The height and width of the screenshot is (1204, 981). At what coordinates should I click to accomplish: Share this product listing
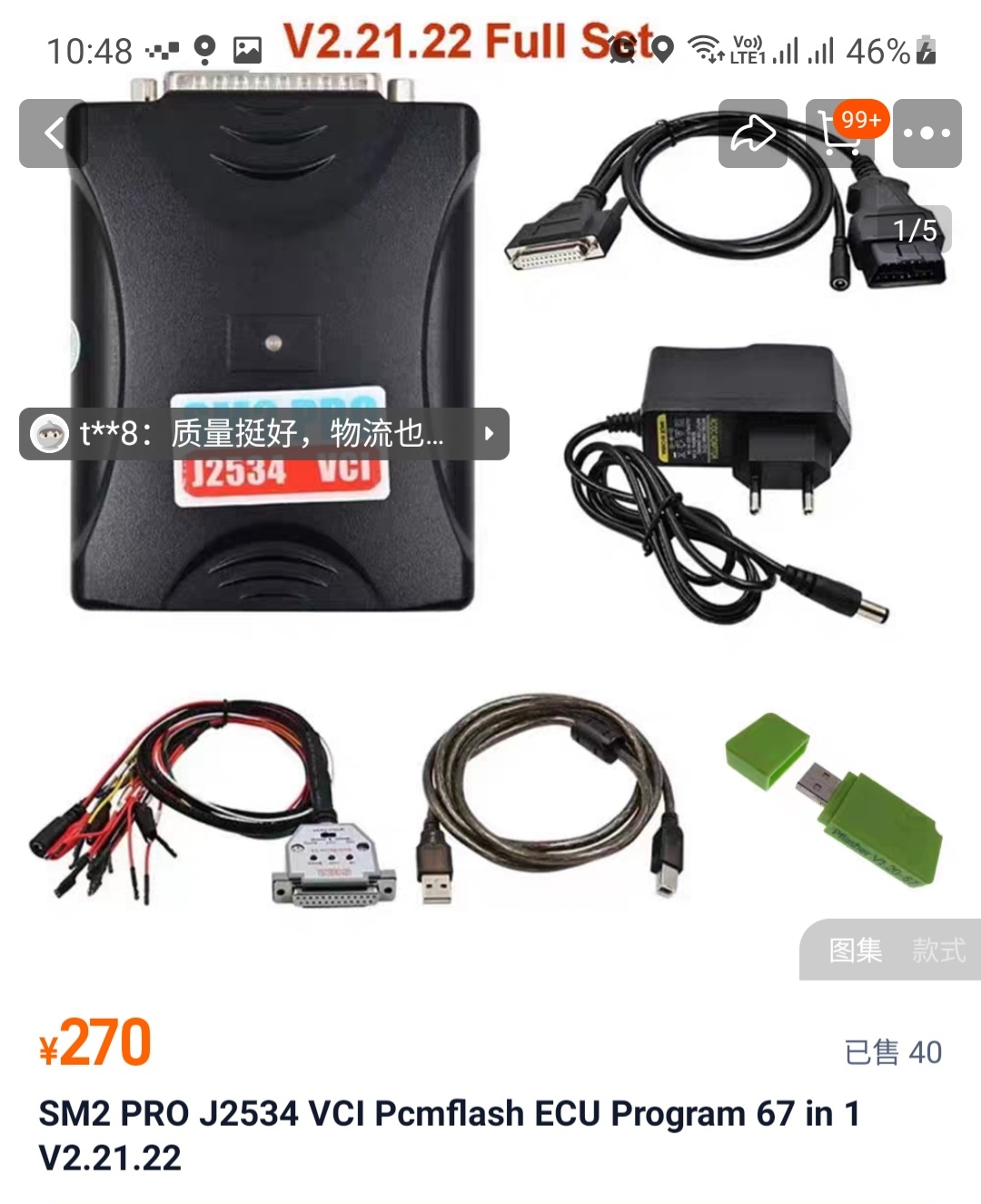(x=753, y=133)
